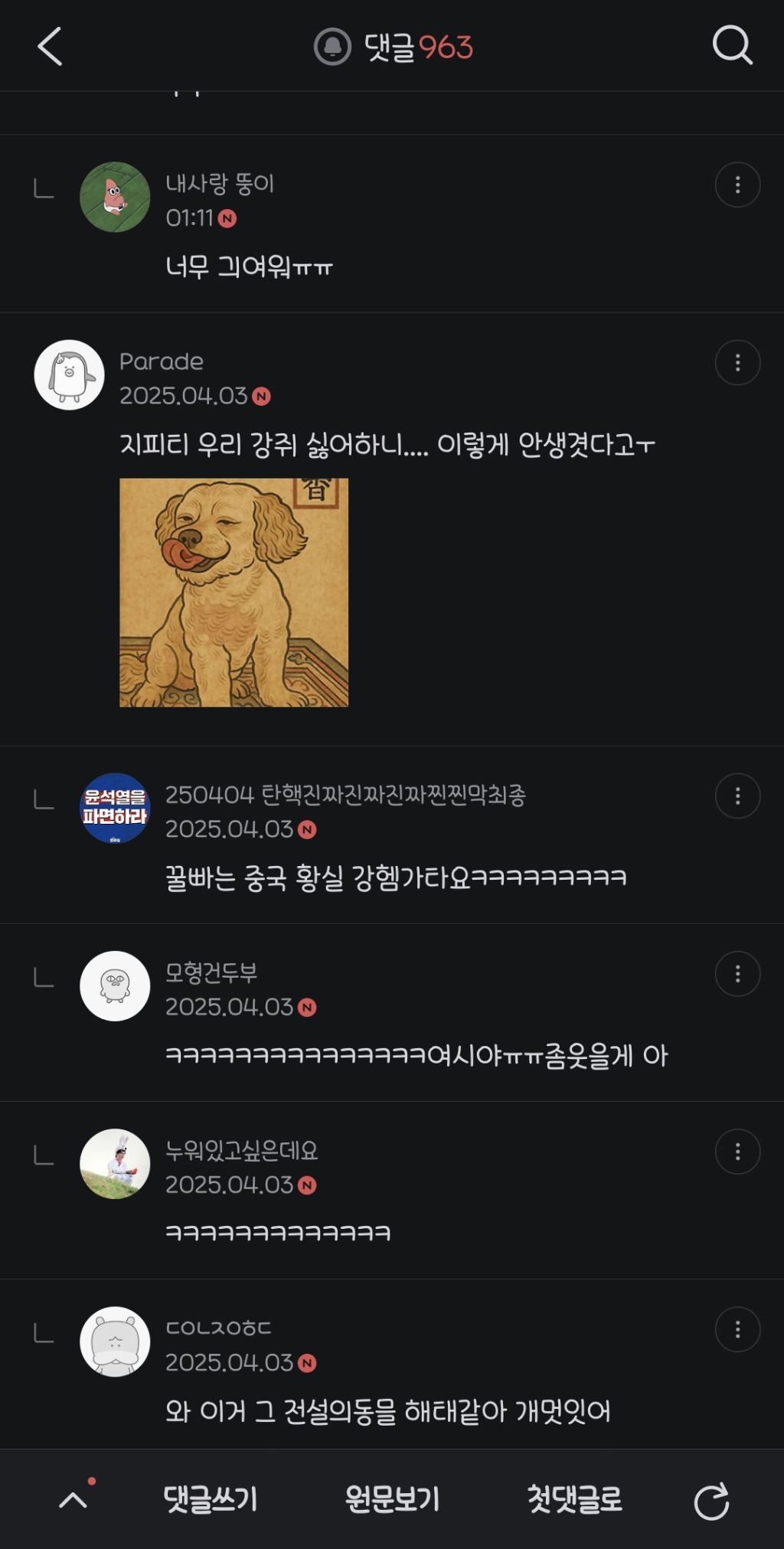Open more options for 모형건두부 comment
The width and height of the screenshot is (784, 1549).
[x=737, y=974]
